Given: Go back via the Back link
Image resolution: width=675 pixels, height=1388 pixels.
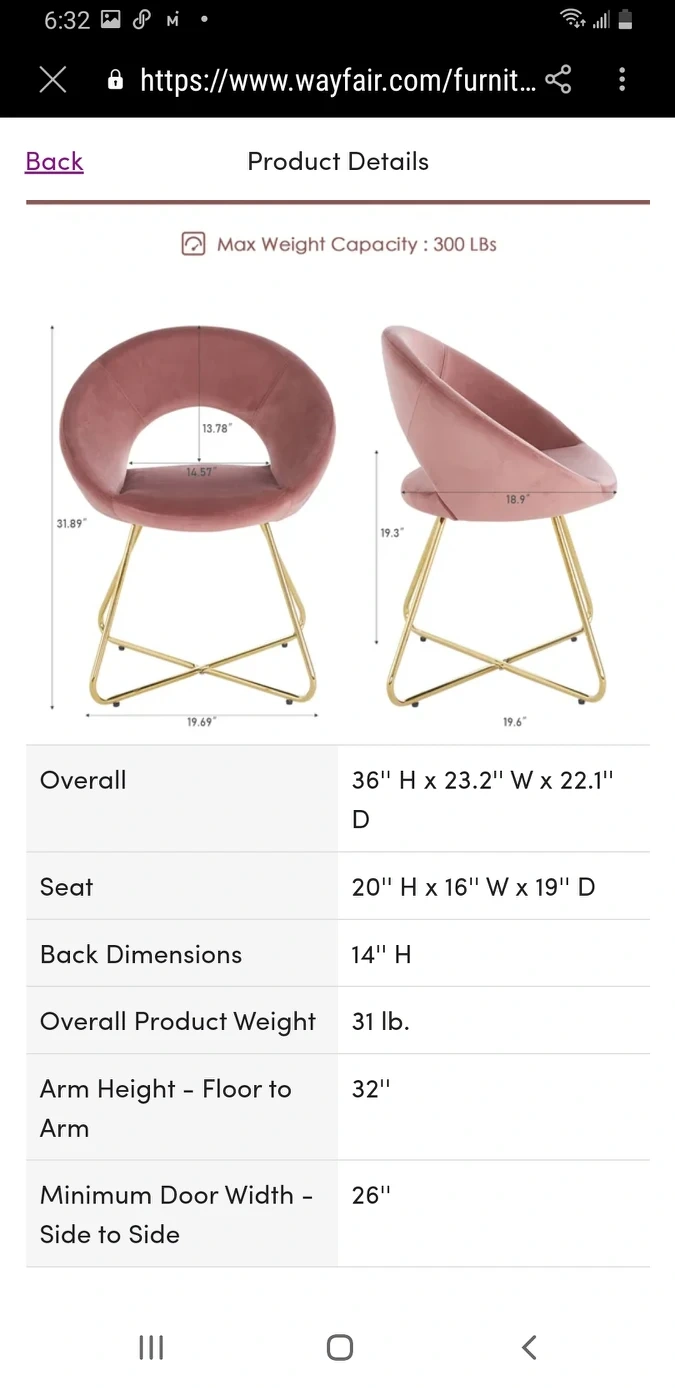Looking at the screenshot, I should [x=54, y=161].
